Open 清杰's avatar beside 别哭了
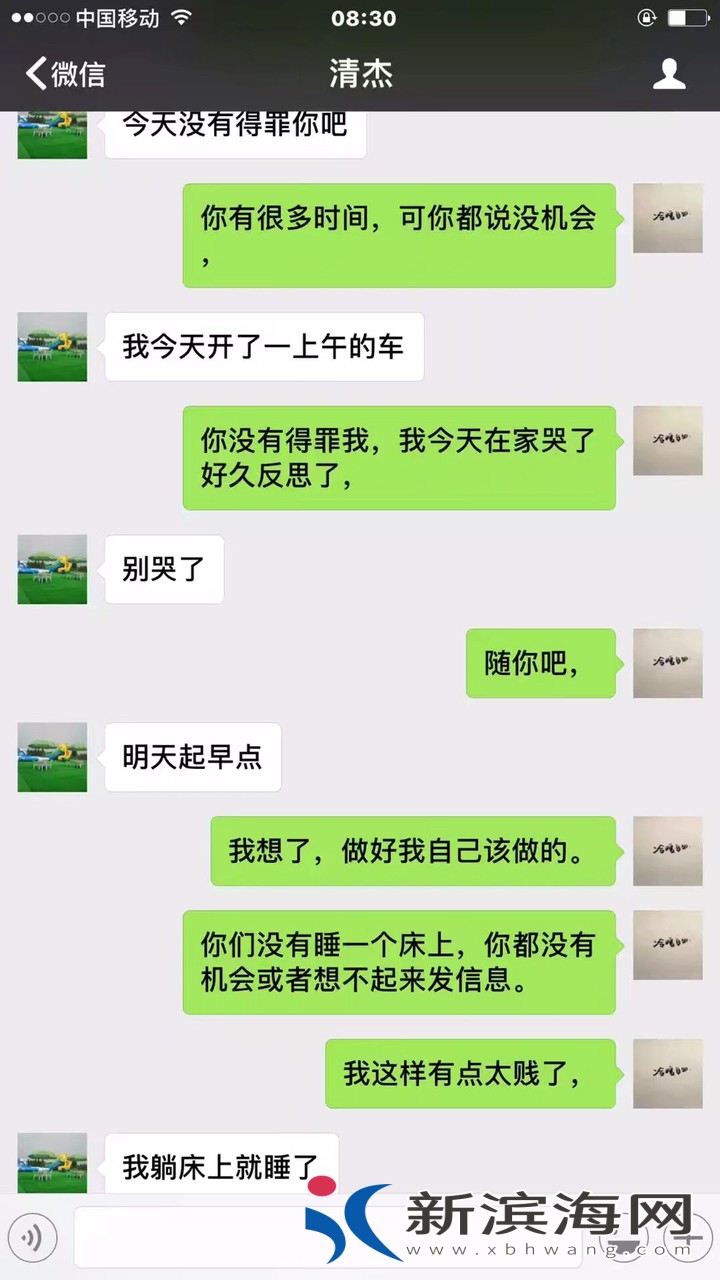720x1280 pixels. [52, 569]
